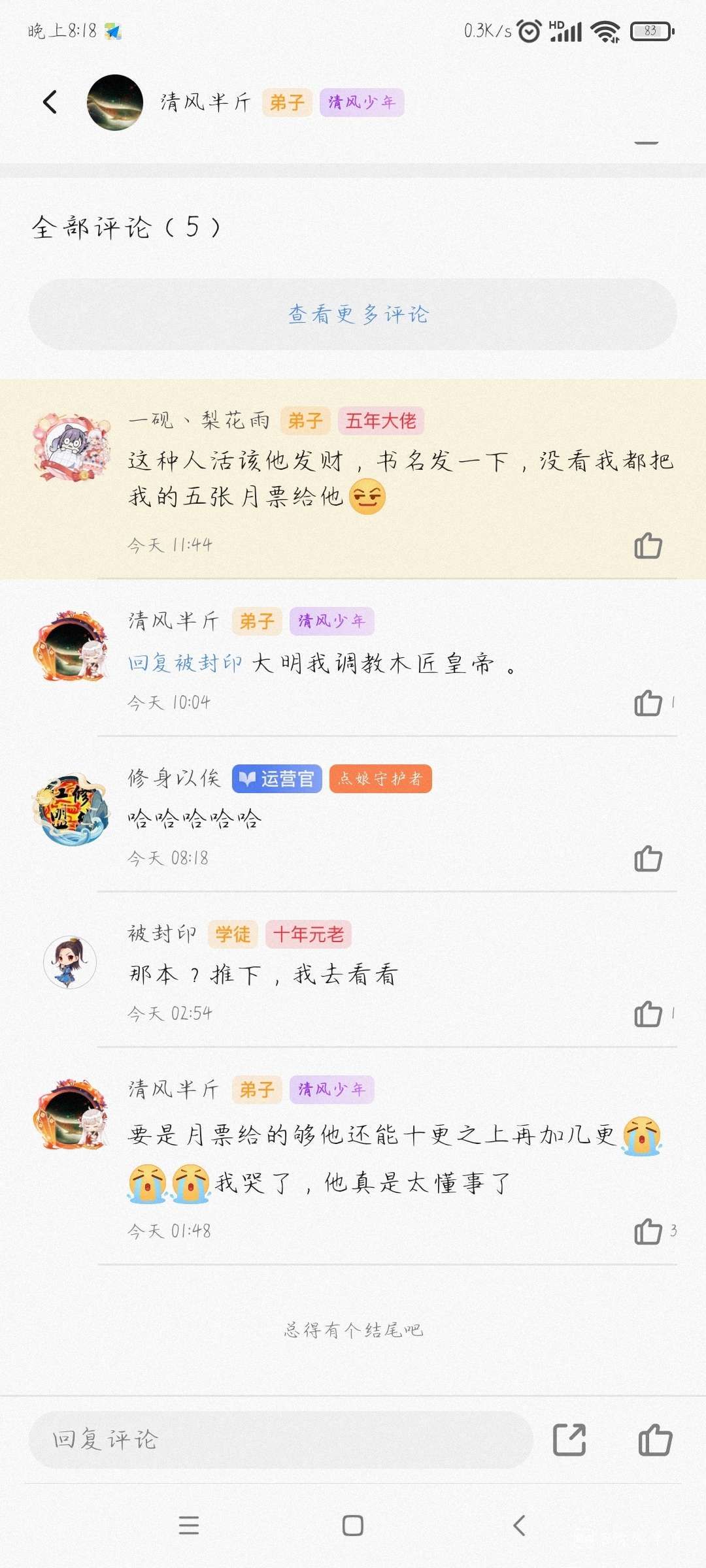
Task: Open 清风半斤's profile avatar in header
Action: coord(115,103)
